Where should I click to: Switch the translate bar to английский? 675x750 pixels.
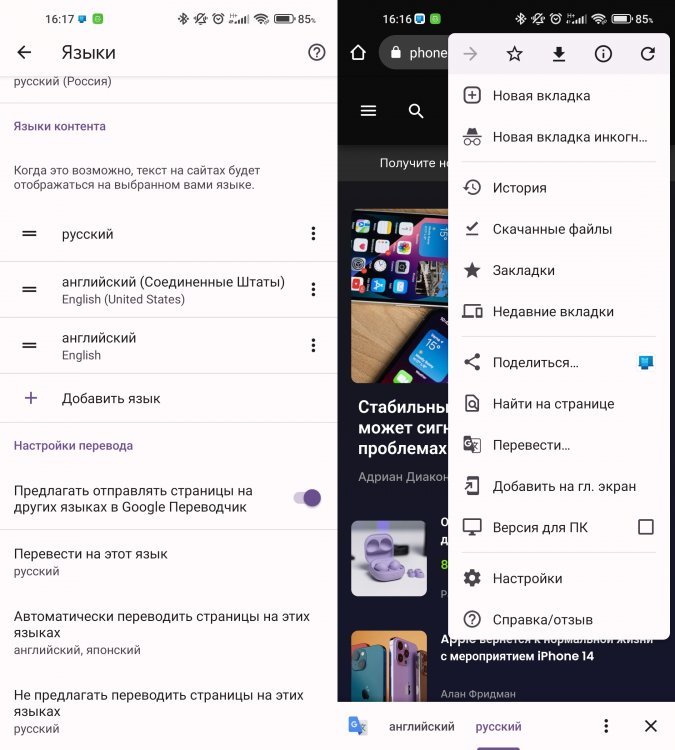(421, 727)
